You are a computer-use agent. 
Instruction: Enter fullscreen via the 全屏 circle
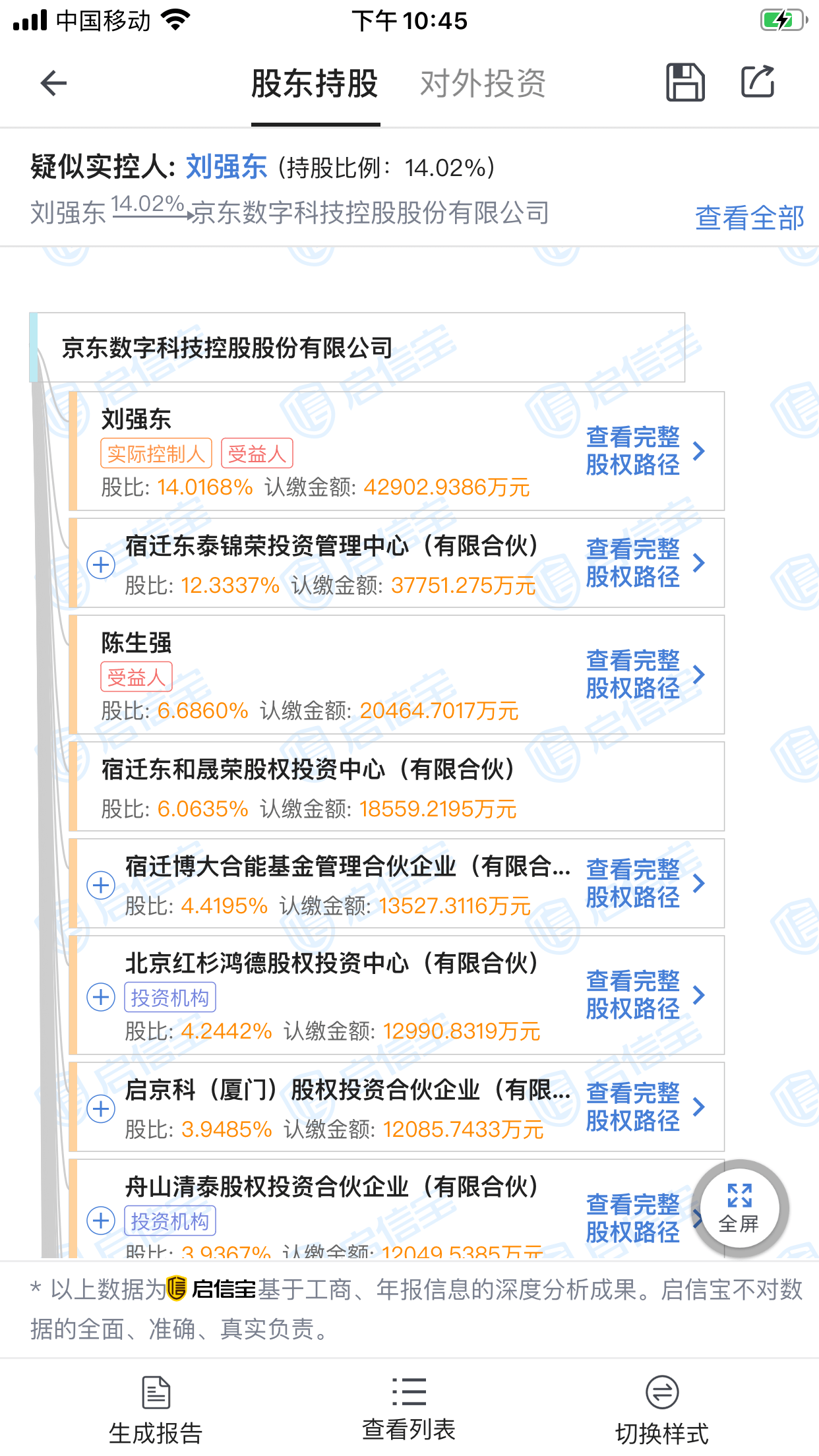click(740, 1207)
